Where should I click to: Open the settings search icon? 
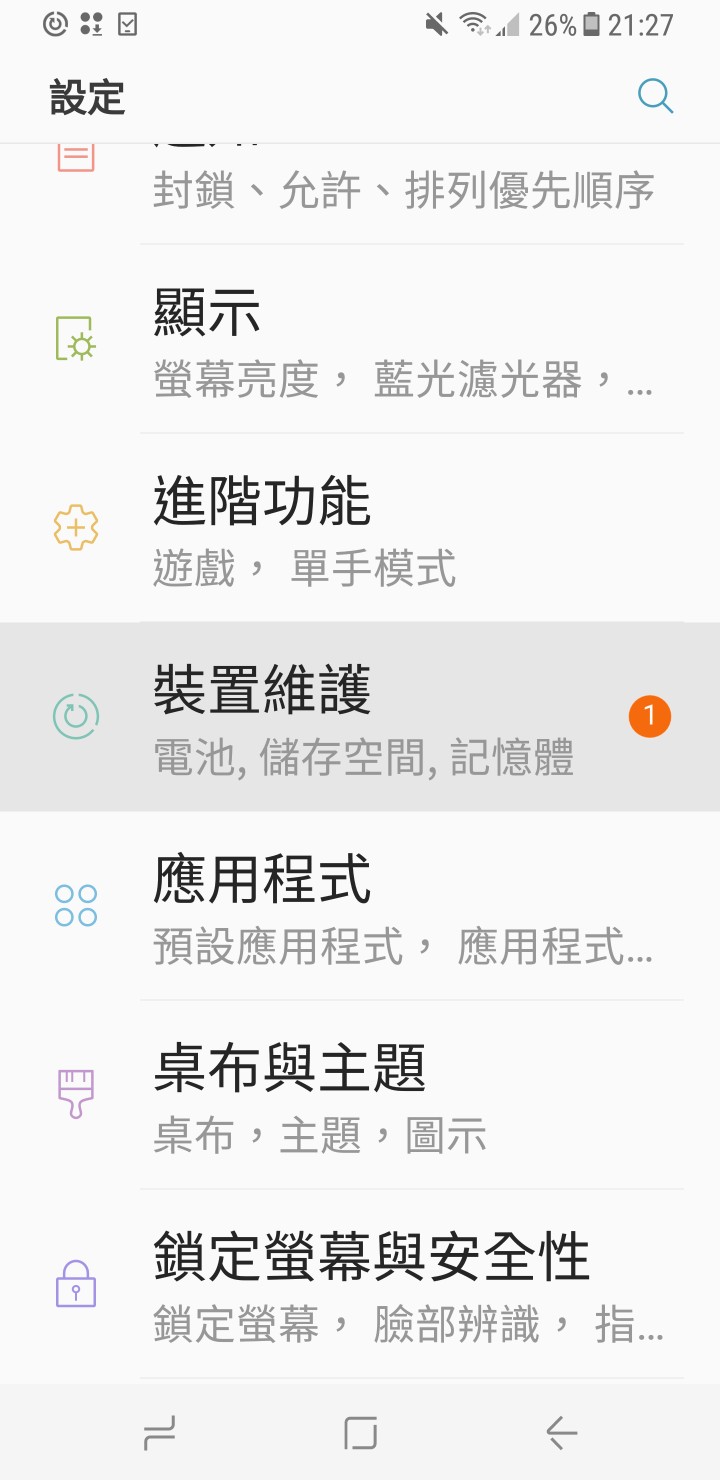coord(655,97)
